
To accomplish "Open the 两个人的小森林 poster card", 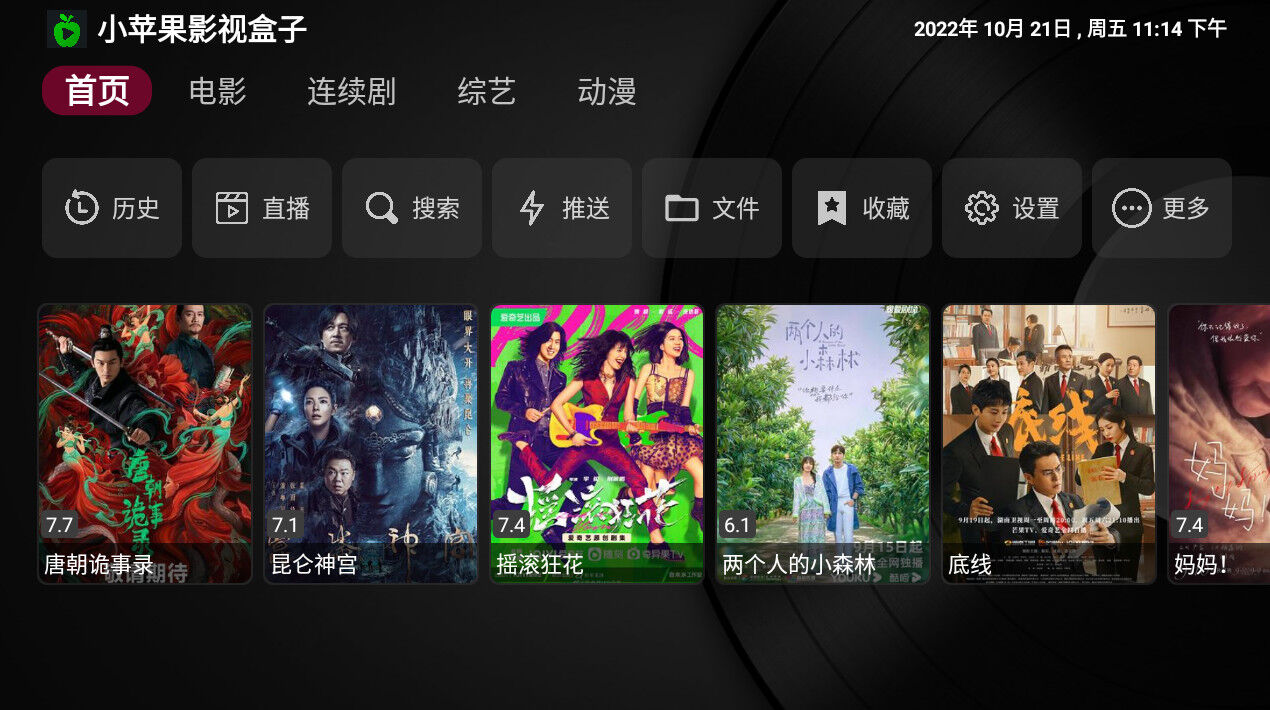I will tap(823, 443).
